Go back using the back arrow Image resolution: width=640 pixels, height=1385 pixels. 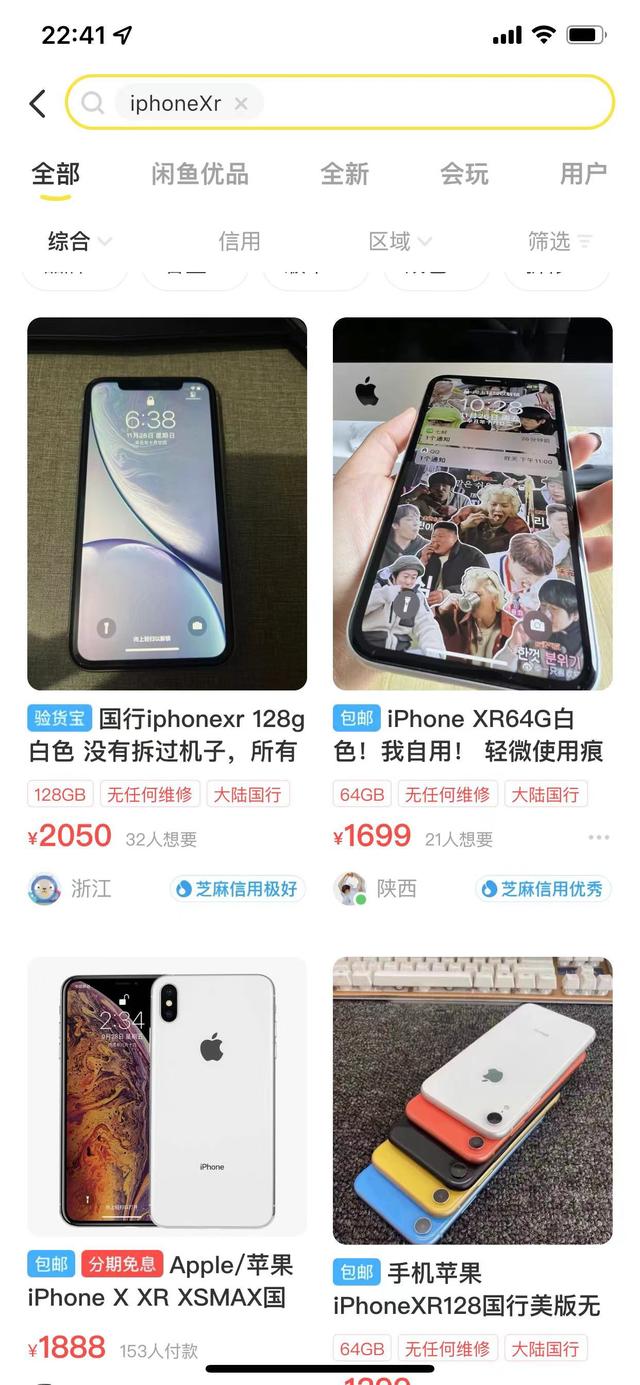pos(38,103)
